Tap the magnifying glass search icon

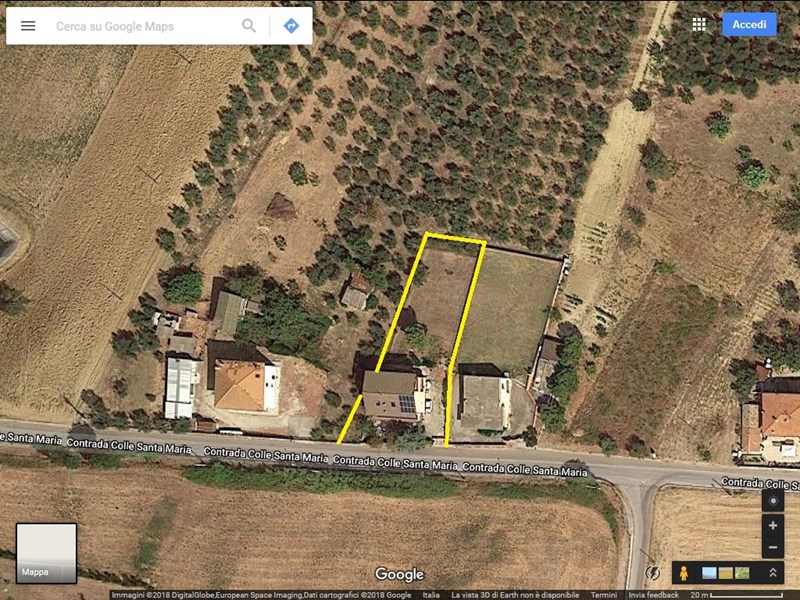[249, 26]
